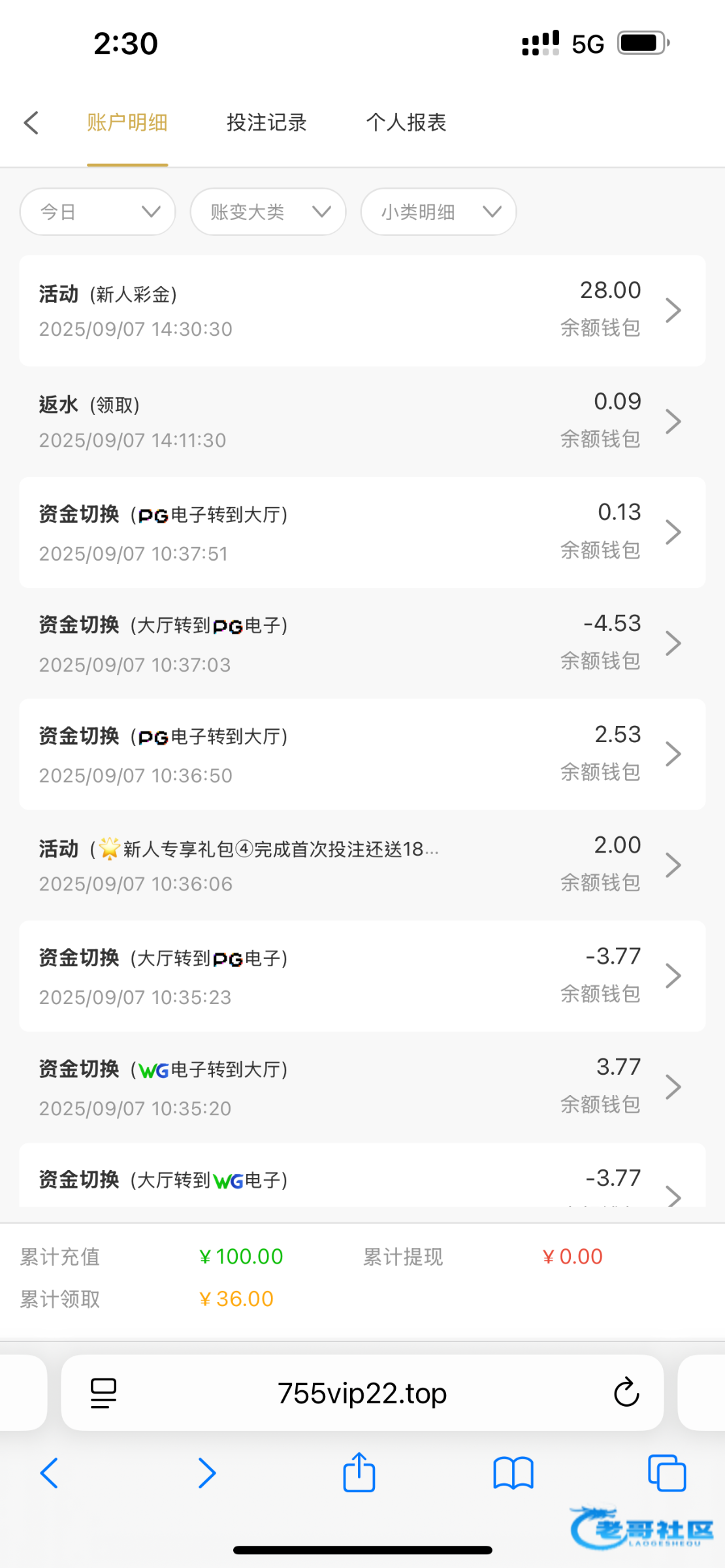View the 2.53 PG电子转到大厅 record
The height and width of the screenshot is (1568, 725).
pyautogui.click(x=362, y=755)
